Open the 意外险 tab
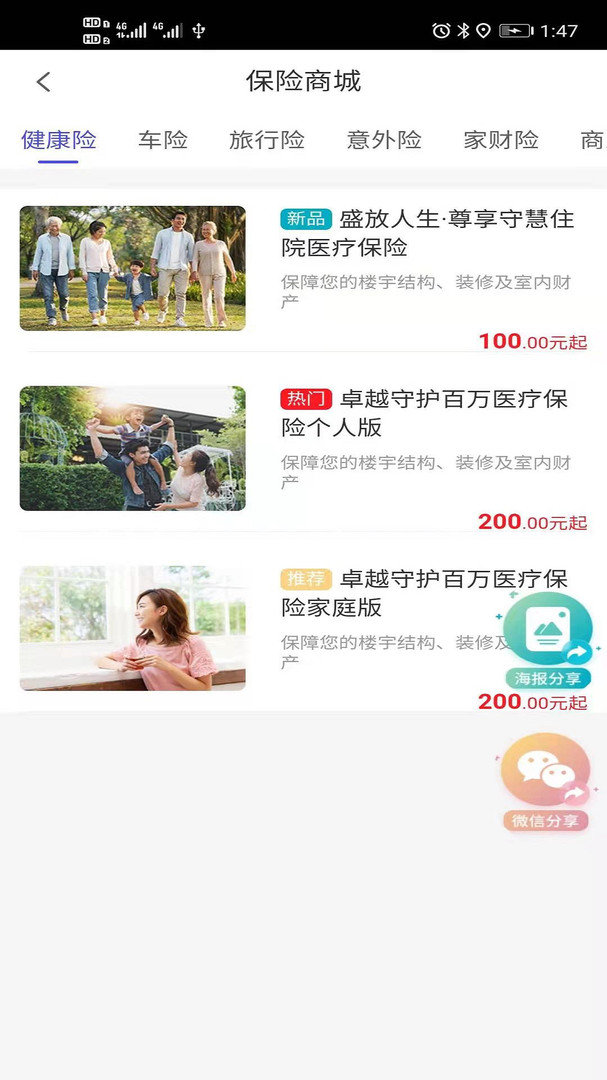 pyautogui.click(x=384, y=140)
